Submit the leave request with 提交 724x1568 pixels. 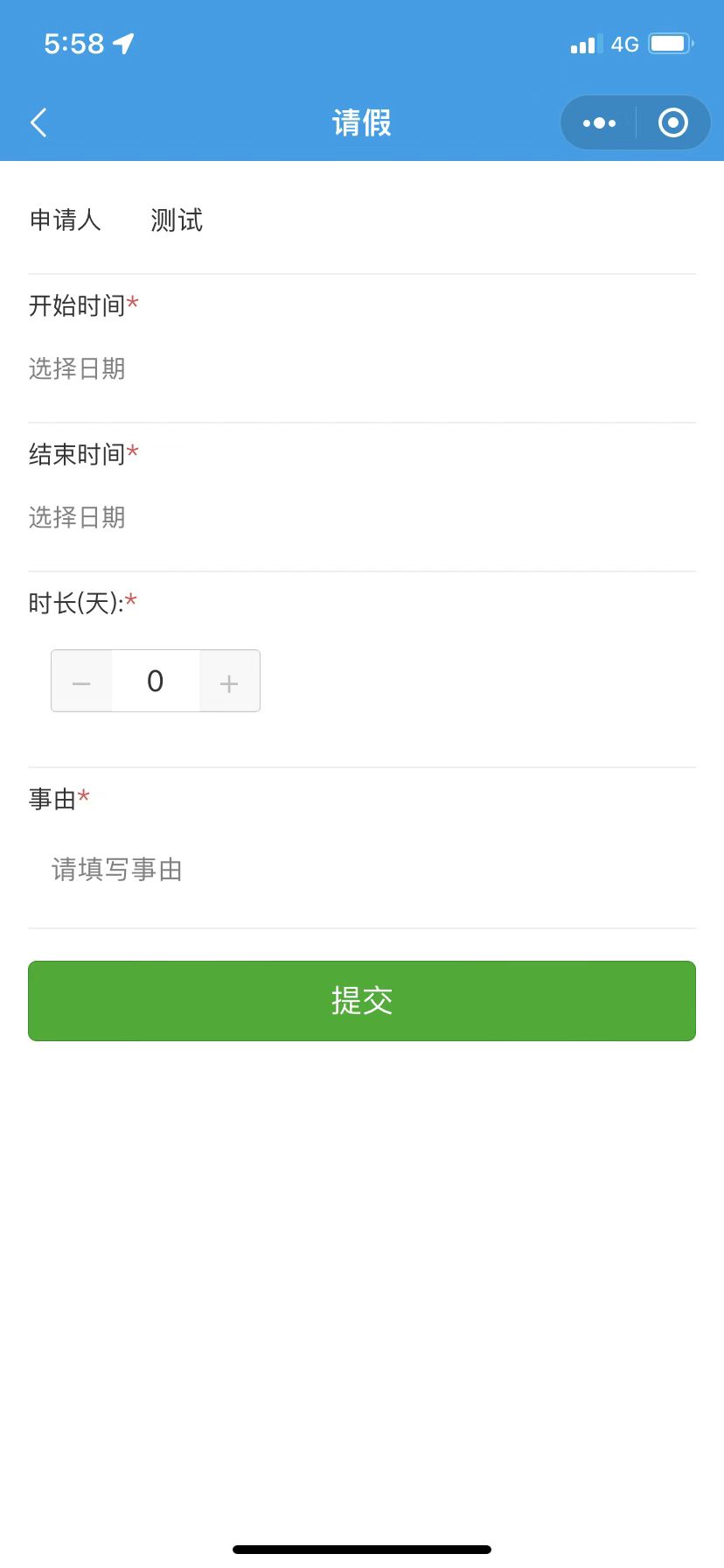(362, 1001)
